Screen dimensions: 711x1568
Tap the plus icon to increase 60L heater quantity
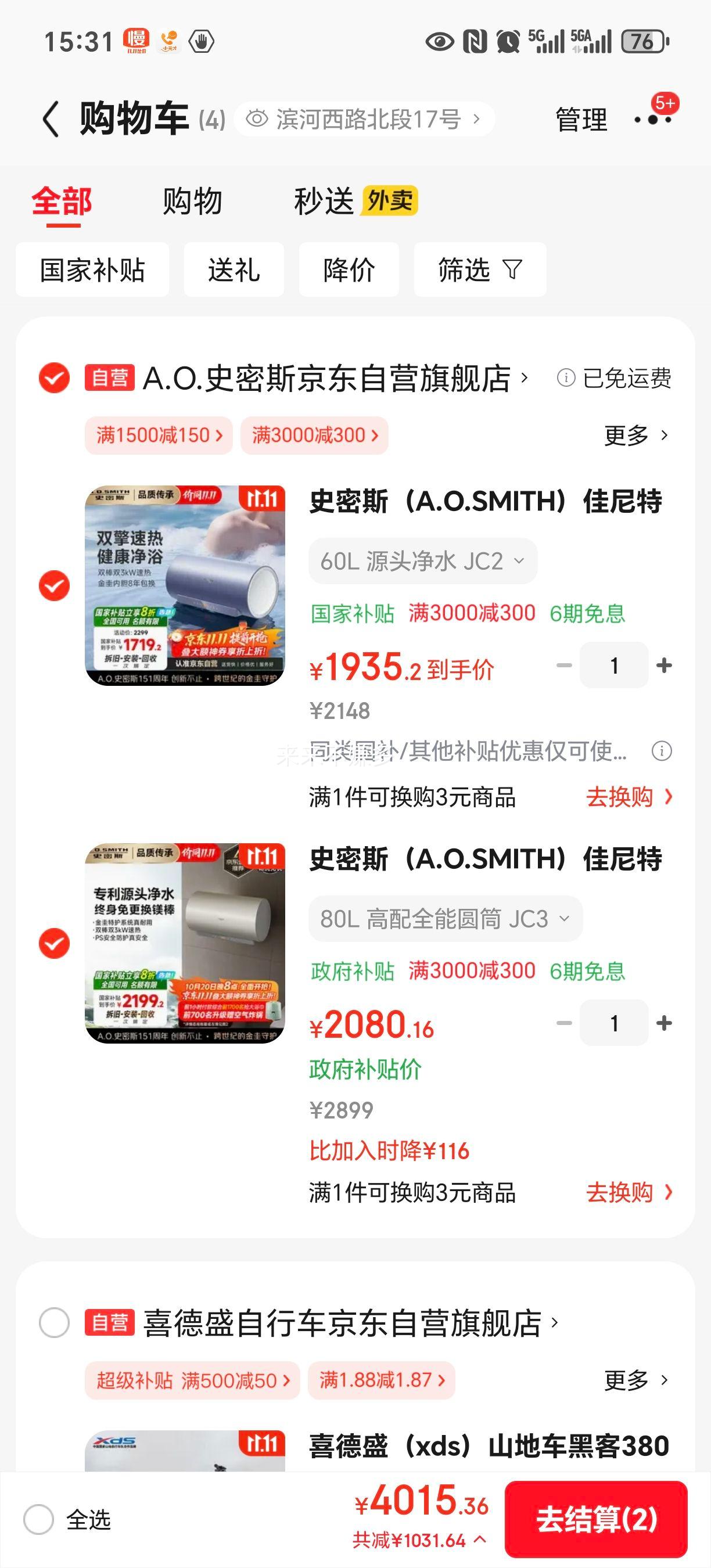(x=663, y=665)
